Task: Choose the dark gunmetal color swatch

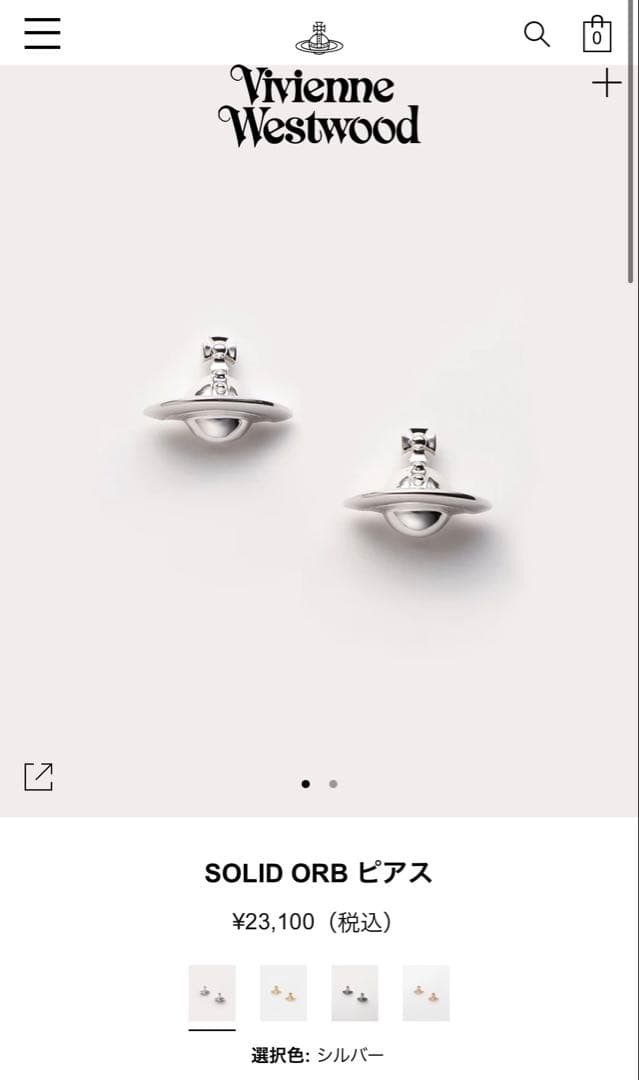Action: click(355, 993)
